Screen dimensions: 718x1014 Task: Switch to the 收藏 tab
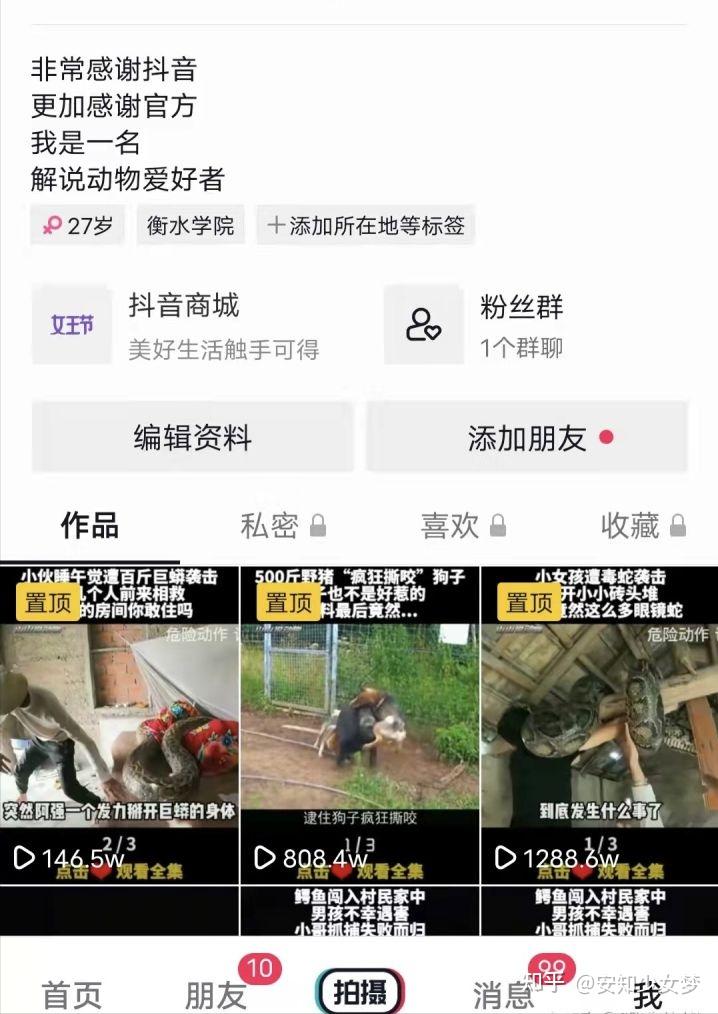642,525
